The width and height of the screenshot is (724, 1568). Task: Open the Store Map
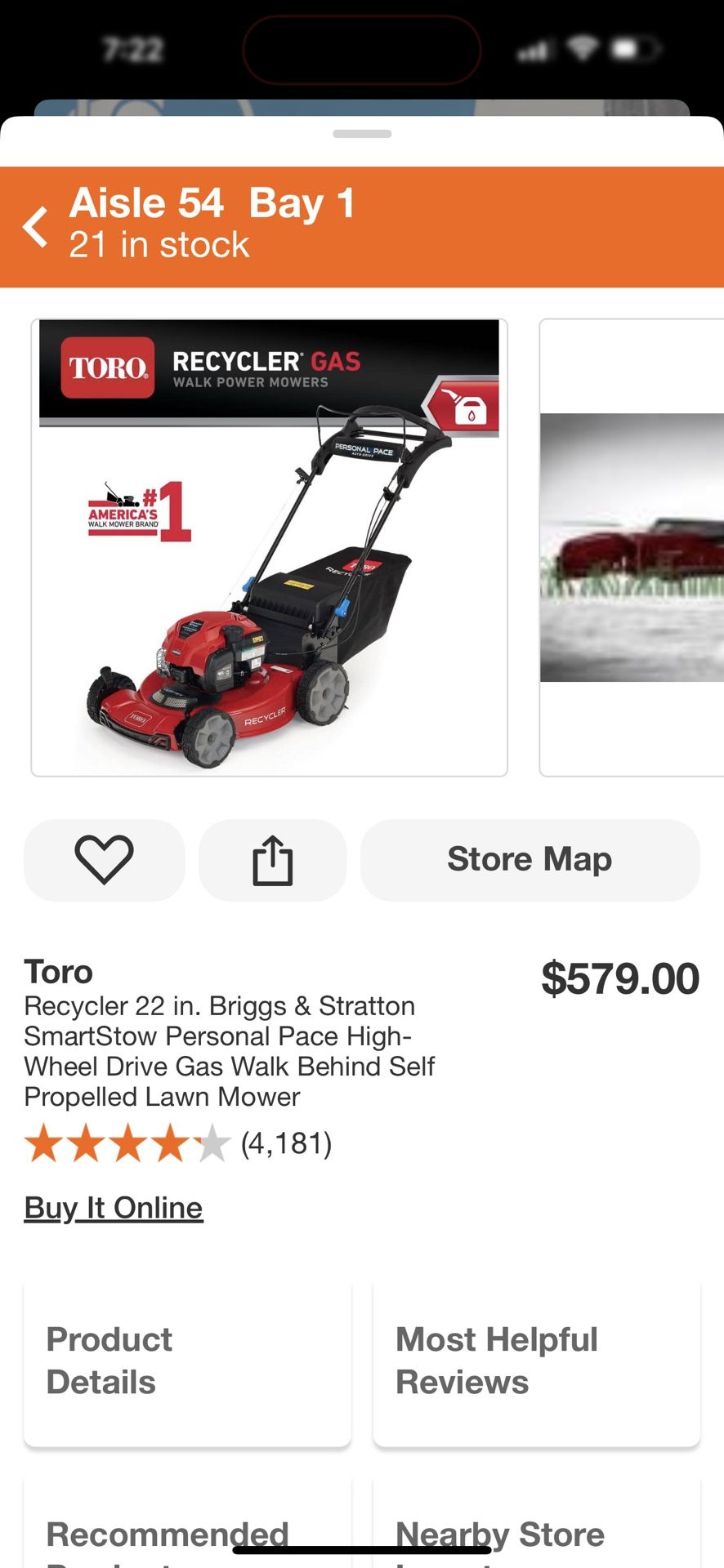pyautogui.click(x=530, y=860)
